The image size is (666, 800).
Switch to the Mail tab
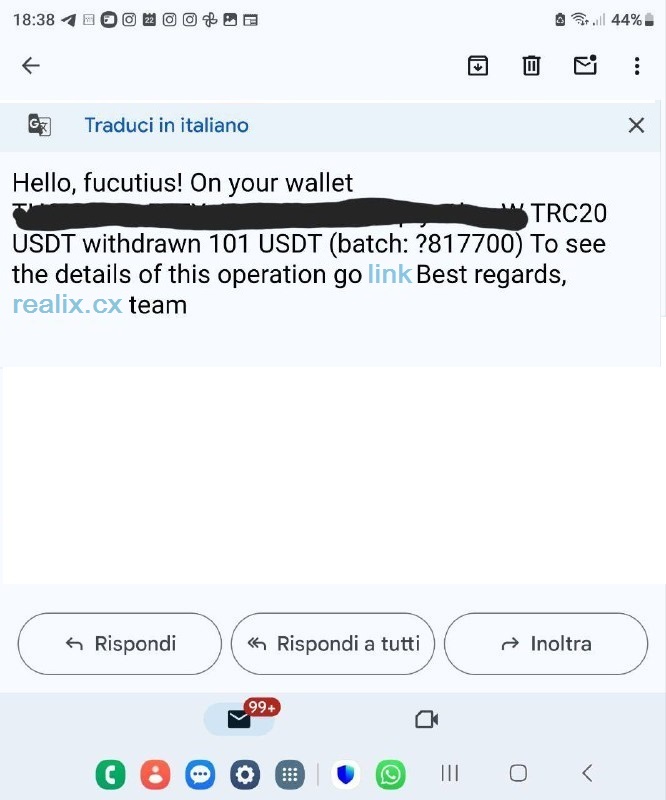[238, 719]
